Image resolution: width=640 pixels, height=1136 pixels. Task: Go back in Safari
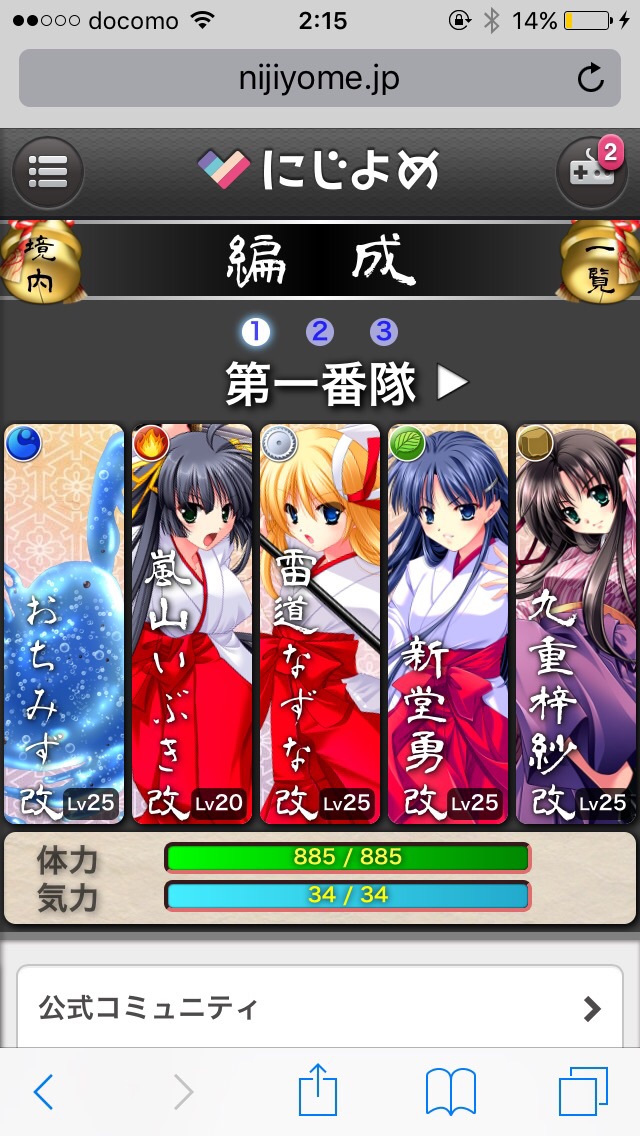pos(43,1092)
